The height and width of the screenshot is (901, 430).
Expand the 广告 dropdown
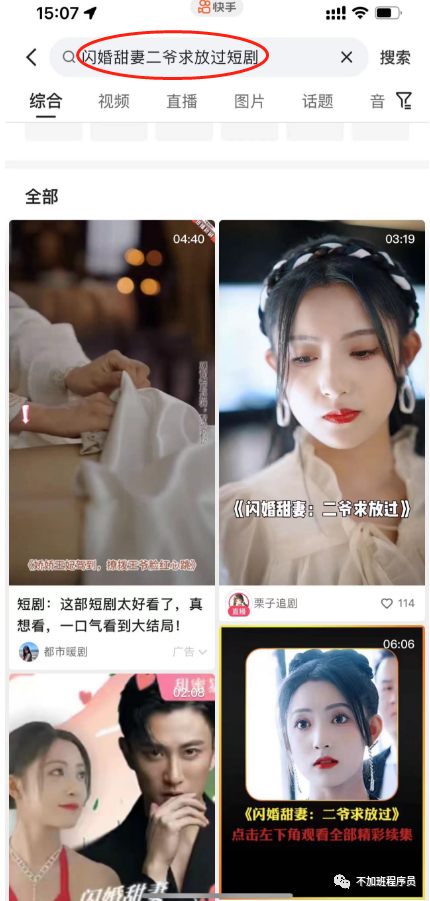coord(190,652)
